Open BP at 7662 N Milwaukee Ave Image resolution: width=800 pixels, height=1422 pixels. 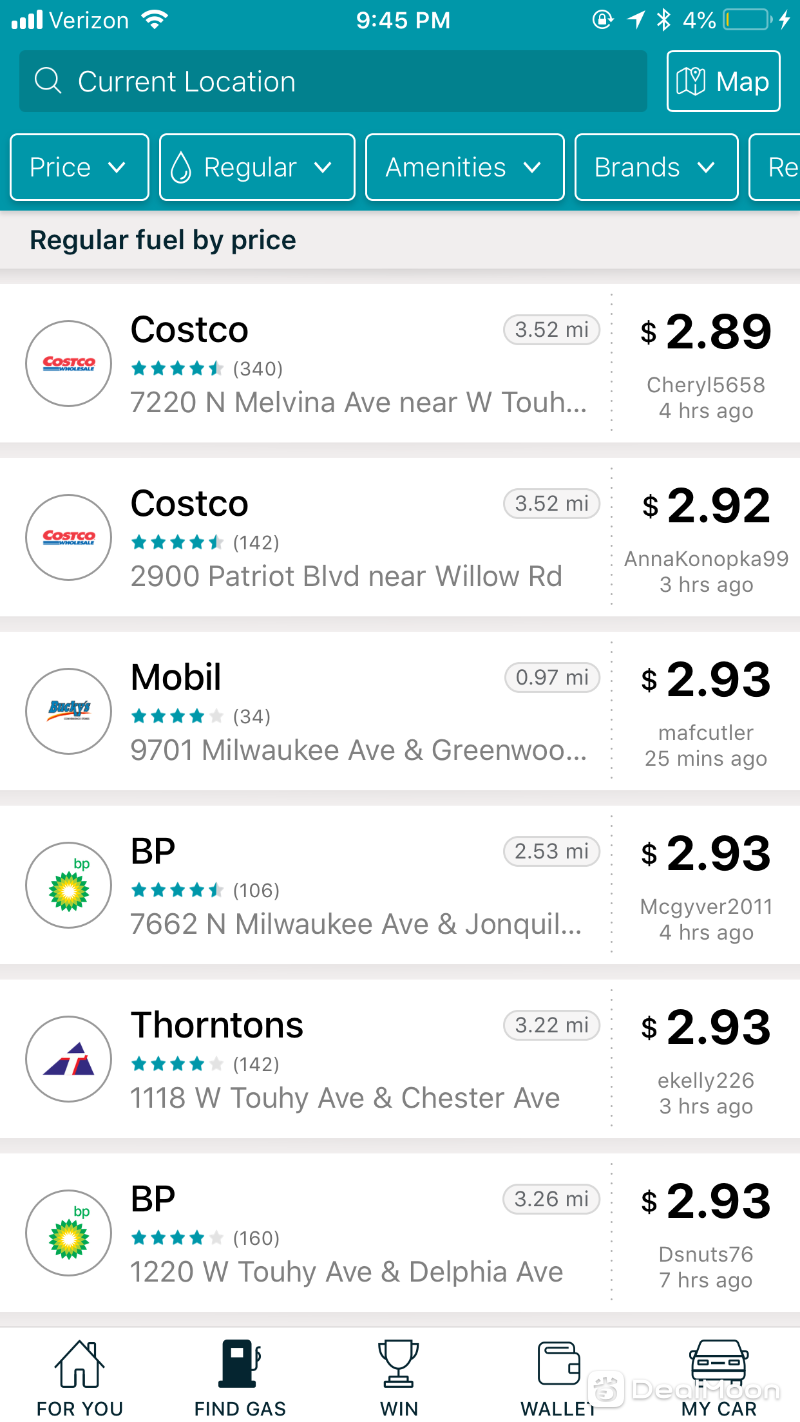400,885
